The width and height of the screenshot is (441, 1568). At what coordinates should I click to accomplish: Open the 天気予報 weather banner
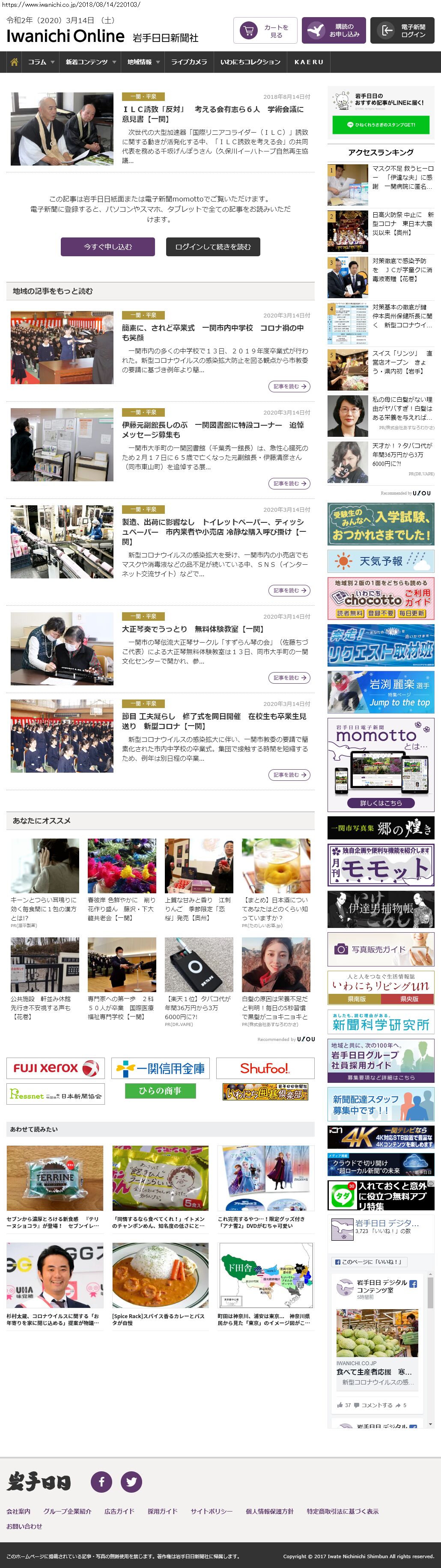point(381,560)
